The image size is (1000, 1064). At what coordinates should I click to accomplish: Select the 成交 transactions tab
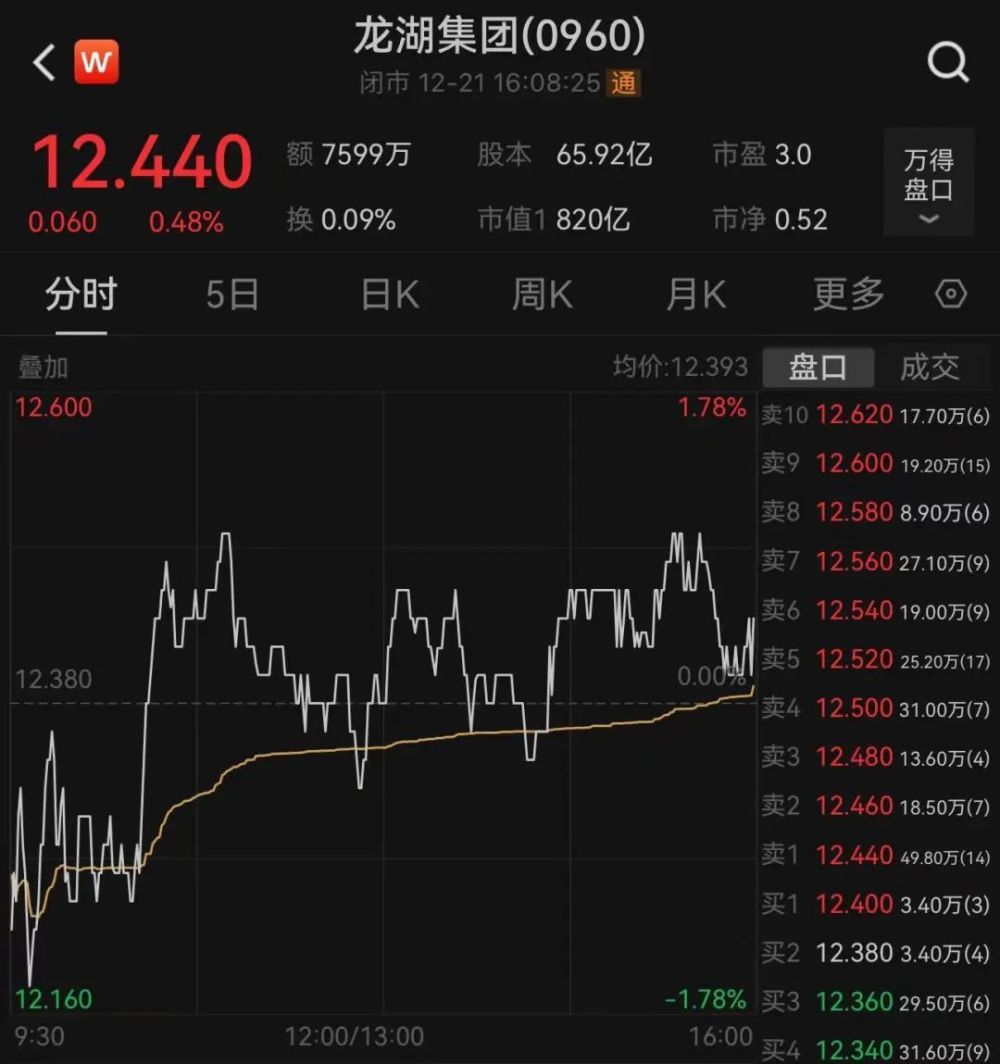point(931,367)
